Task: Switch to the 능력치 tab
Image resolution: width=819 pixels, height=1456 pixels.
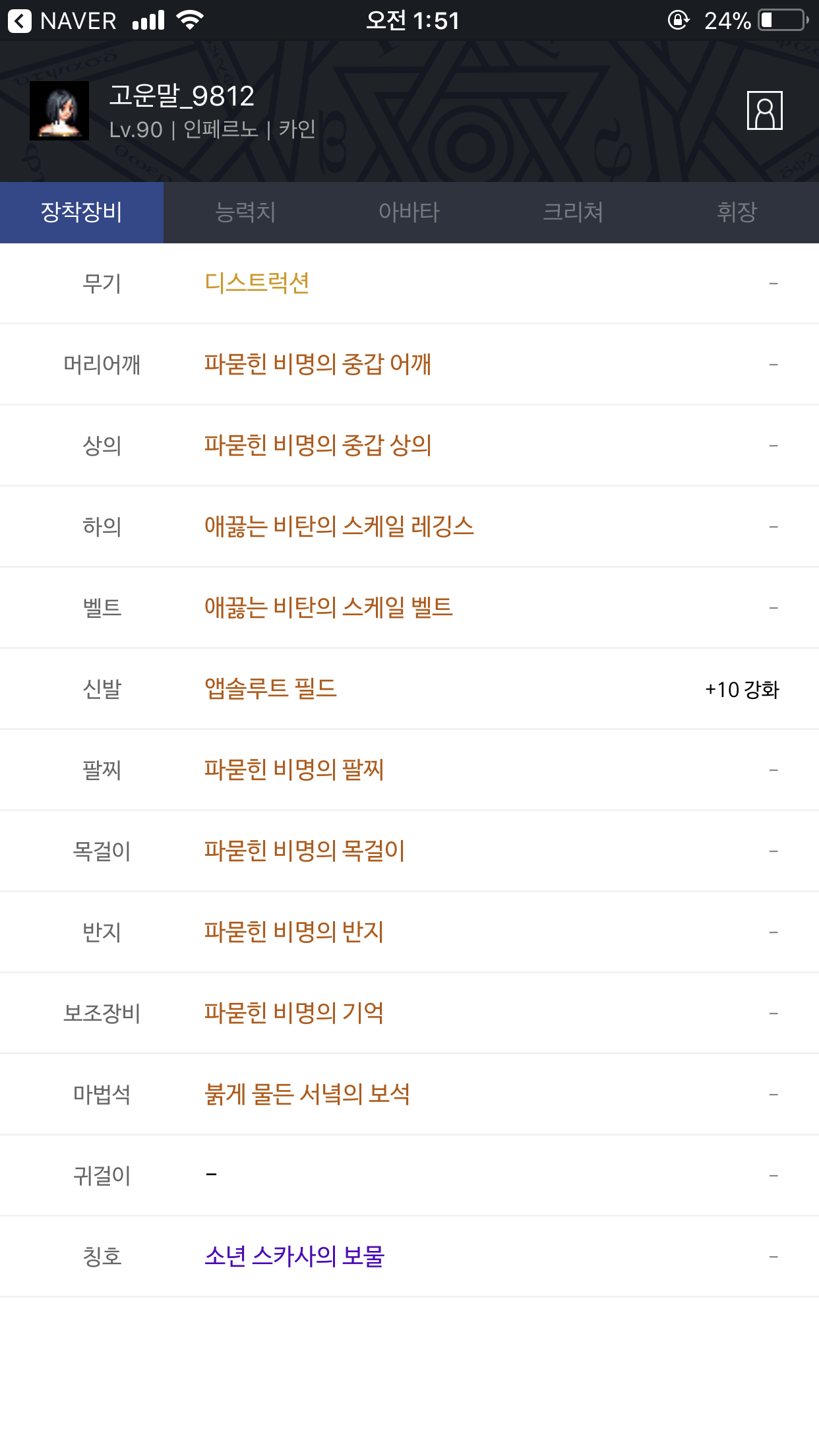Action: 245,212
